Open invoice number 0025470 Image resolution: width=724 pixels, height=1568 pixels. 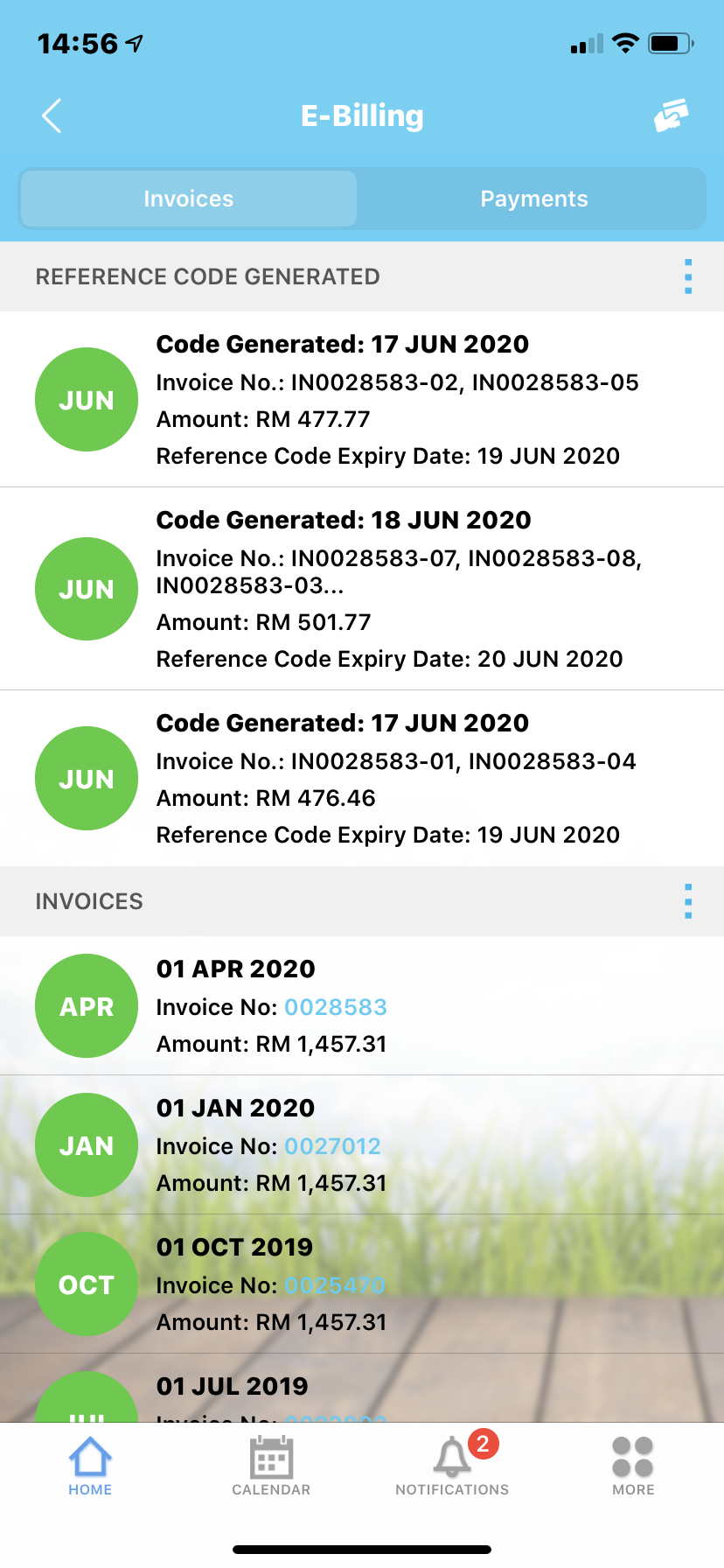coord(335,1285)
